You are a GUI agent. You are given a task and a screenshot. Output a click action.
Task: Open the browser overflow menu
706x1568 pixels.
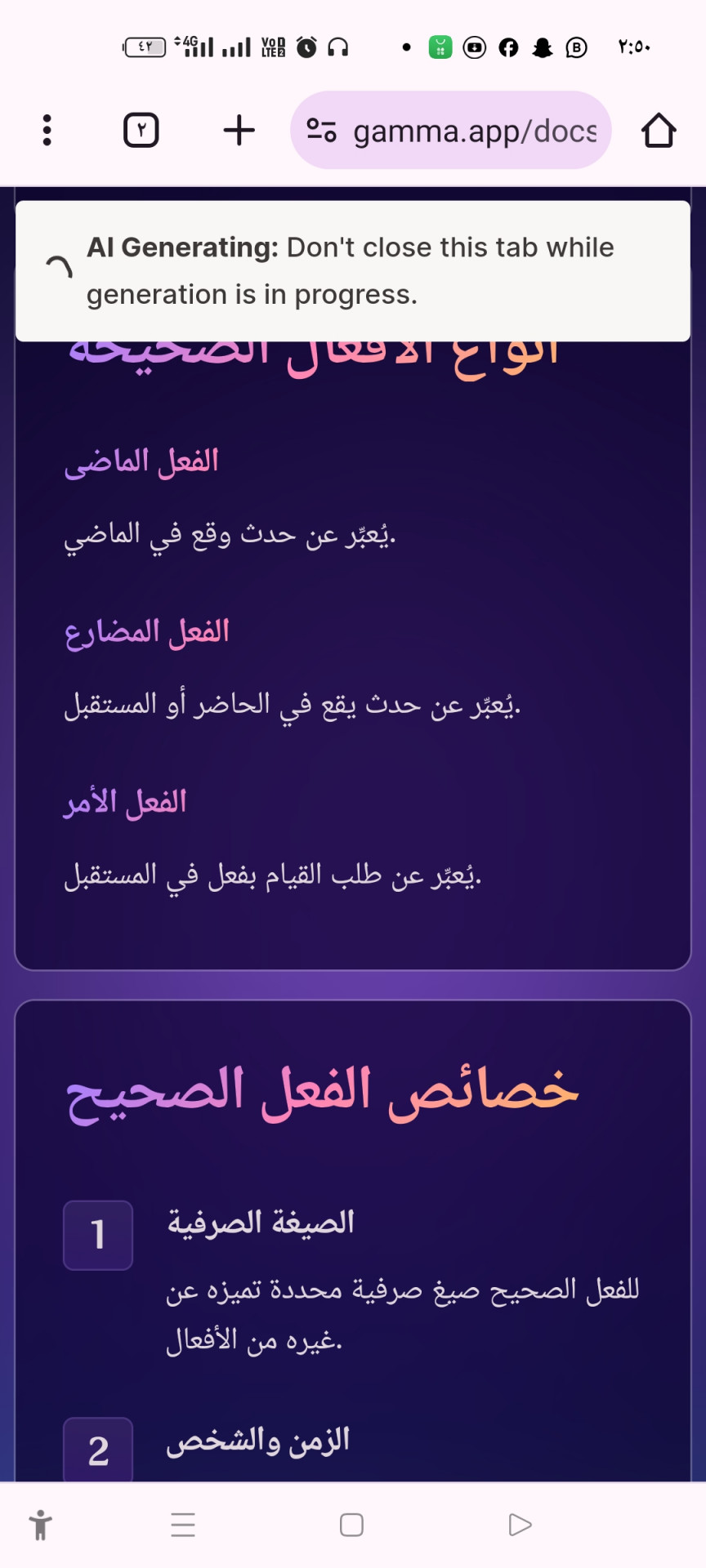pos(47,130)
